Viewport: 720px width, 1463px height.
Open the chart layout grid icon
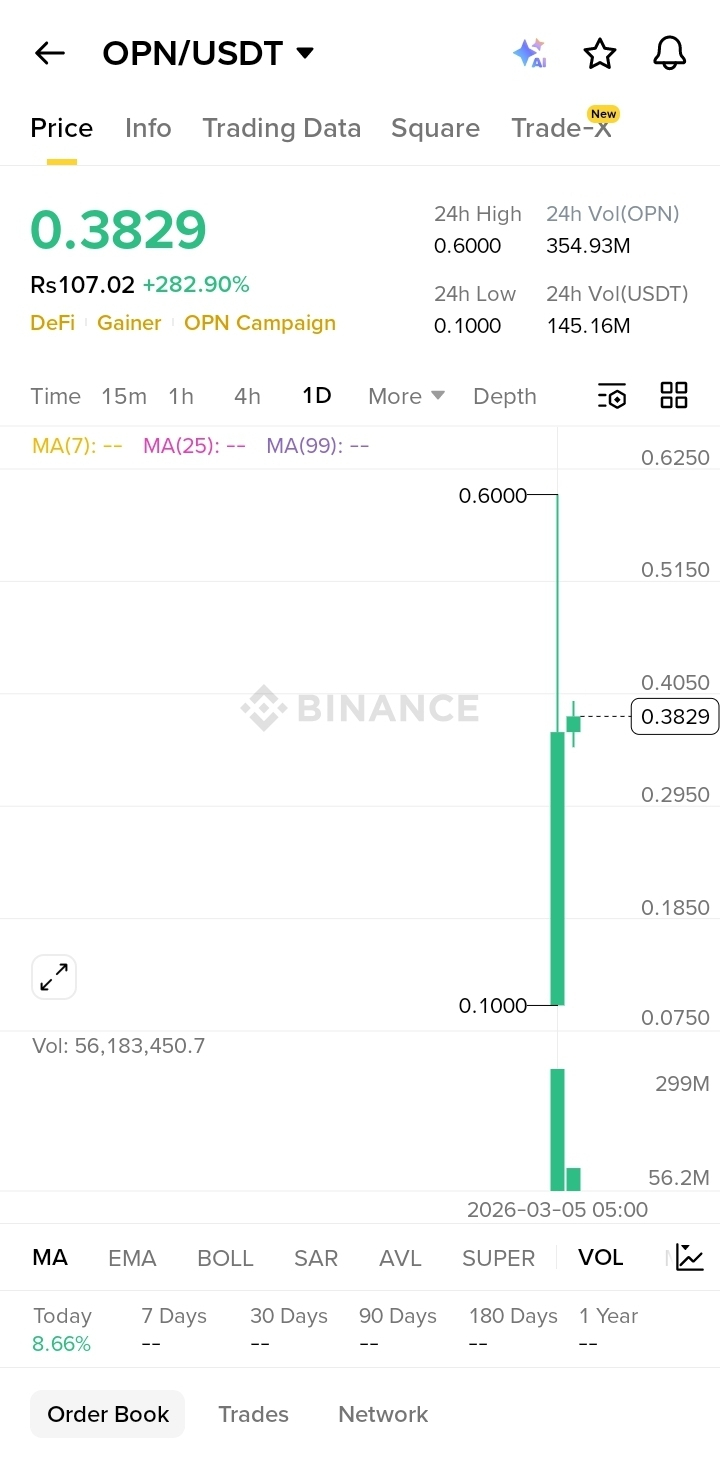point(674,395)
